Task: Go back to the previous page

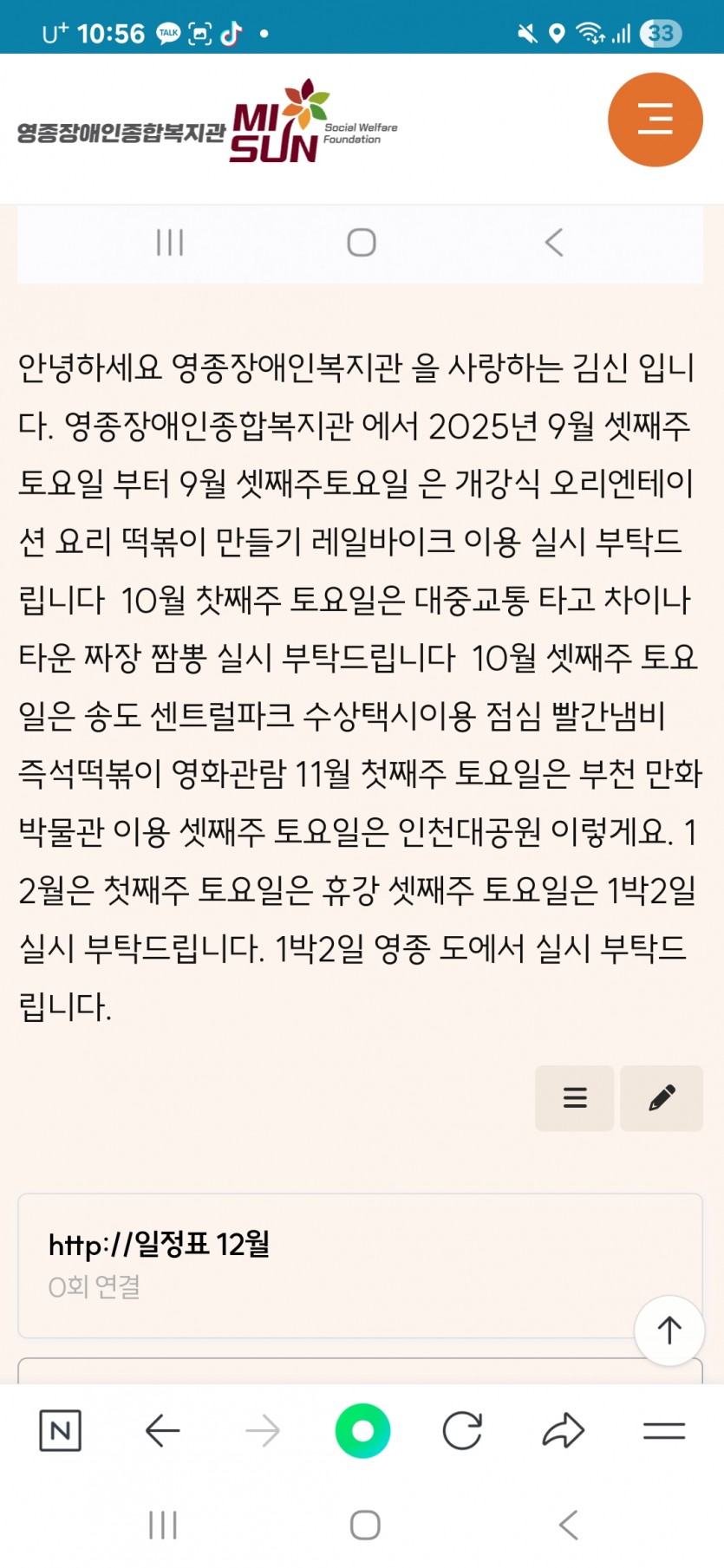Action: tap(162, 1430)
